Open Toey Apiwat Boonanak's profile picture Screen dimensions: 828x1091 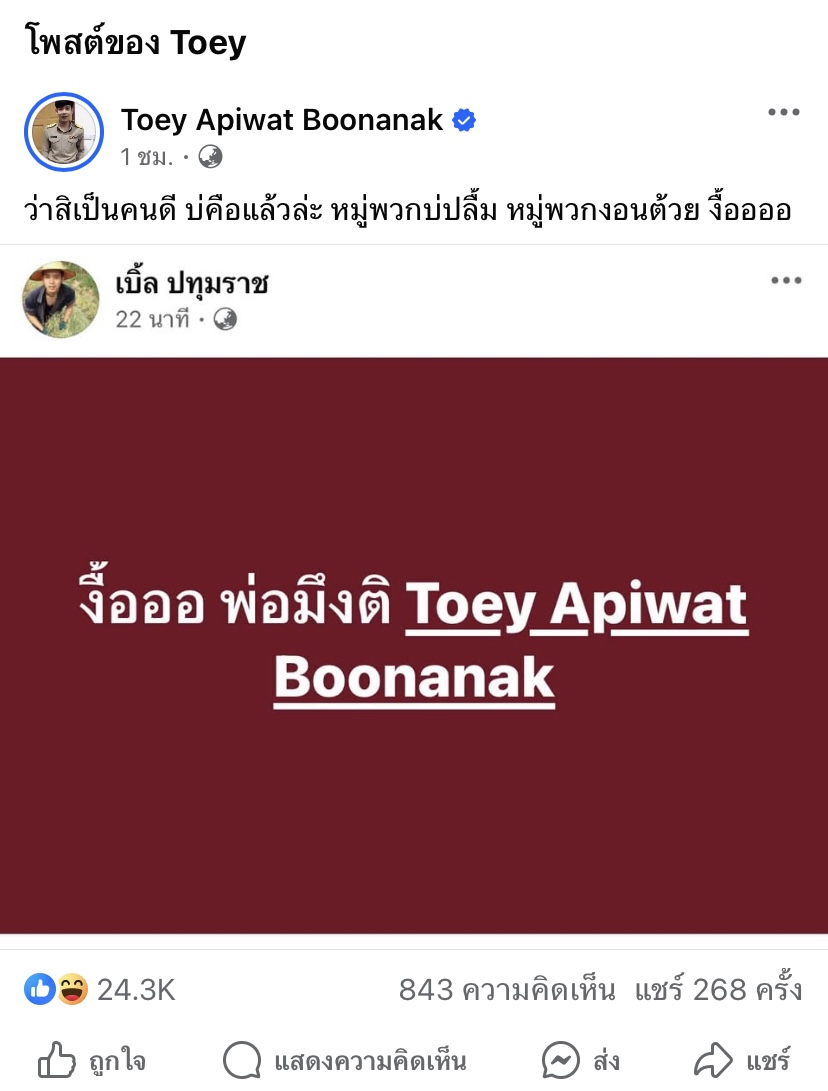click(x=64, y=133)
